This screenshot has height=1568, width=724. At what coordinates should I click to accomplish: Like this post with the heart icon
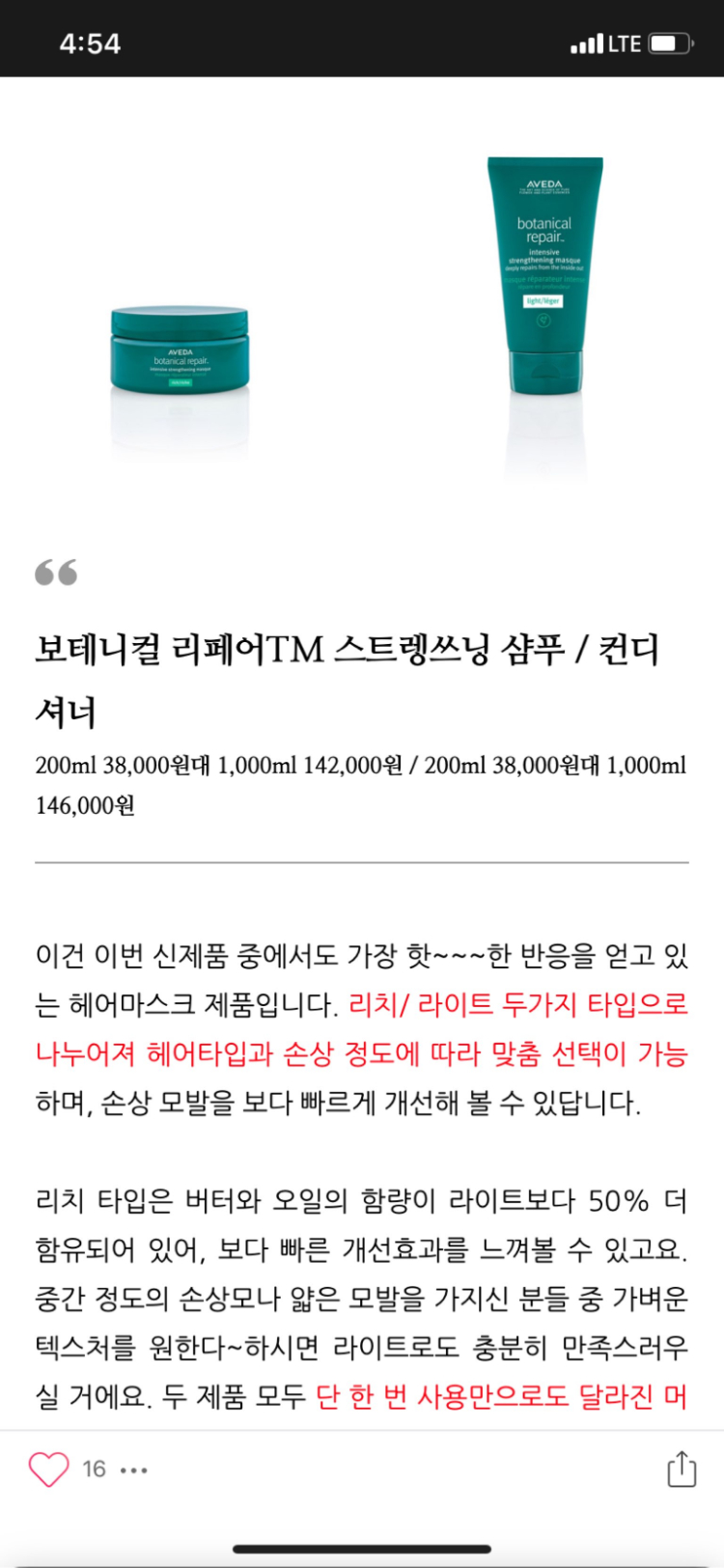click(x=48, y=1470)
